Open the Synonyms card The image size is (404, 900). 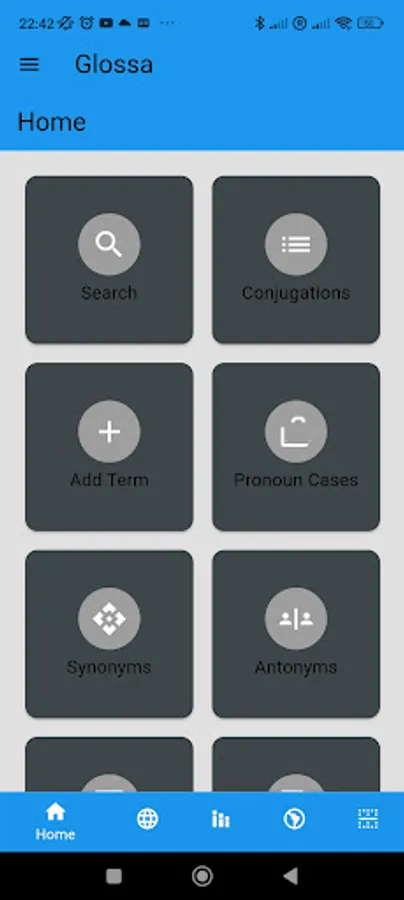point(109,634)
